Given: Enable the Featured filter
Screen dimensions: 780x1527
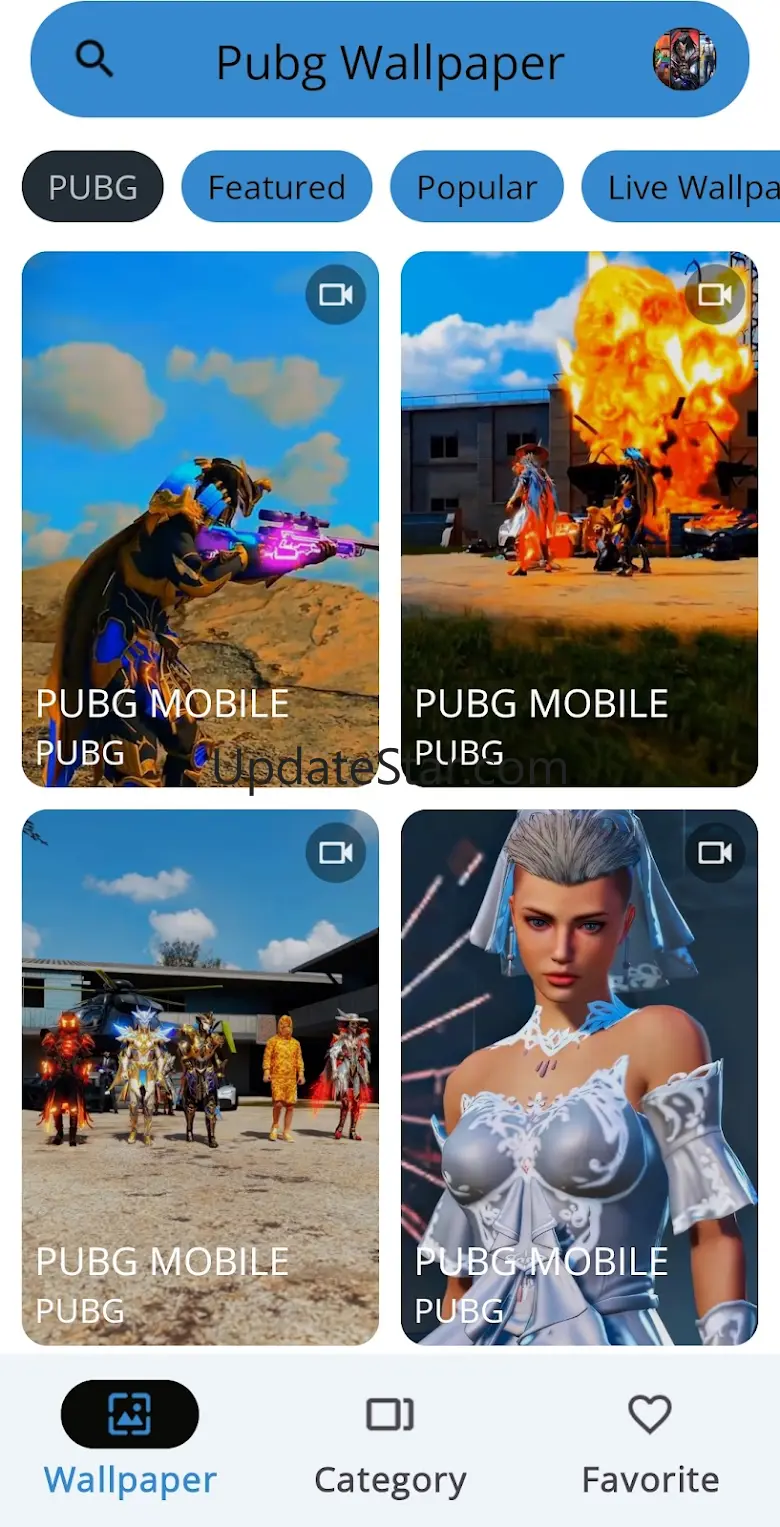Looking at the screenshot, I should pos(276,186).
